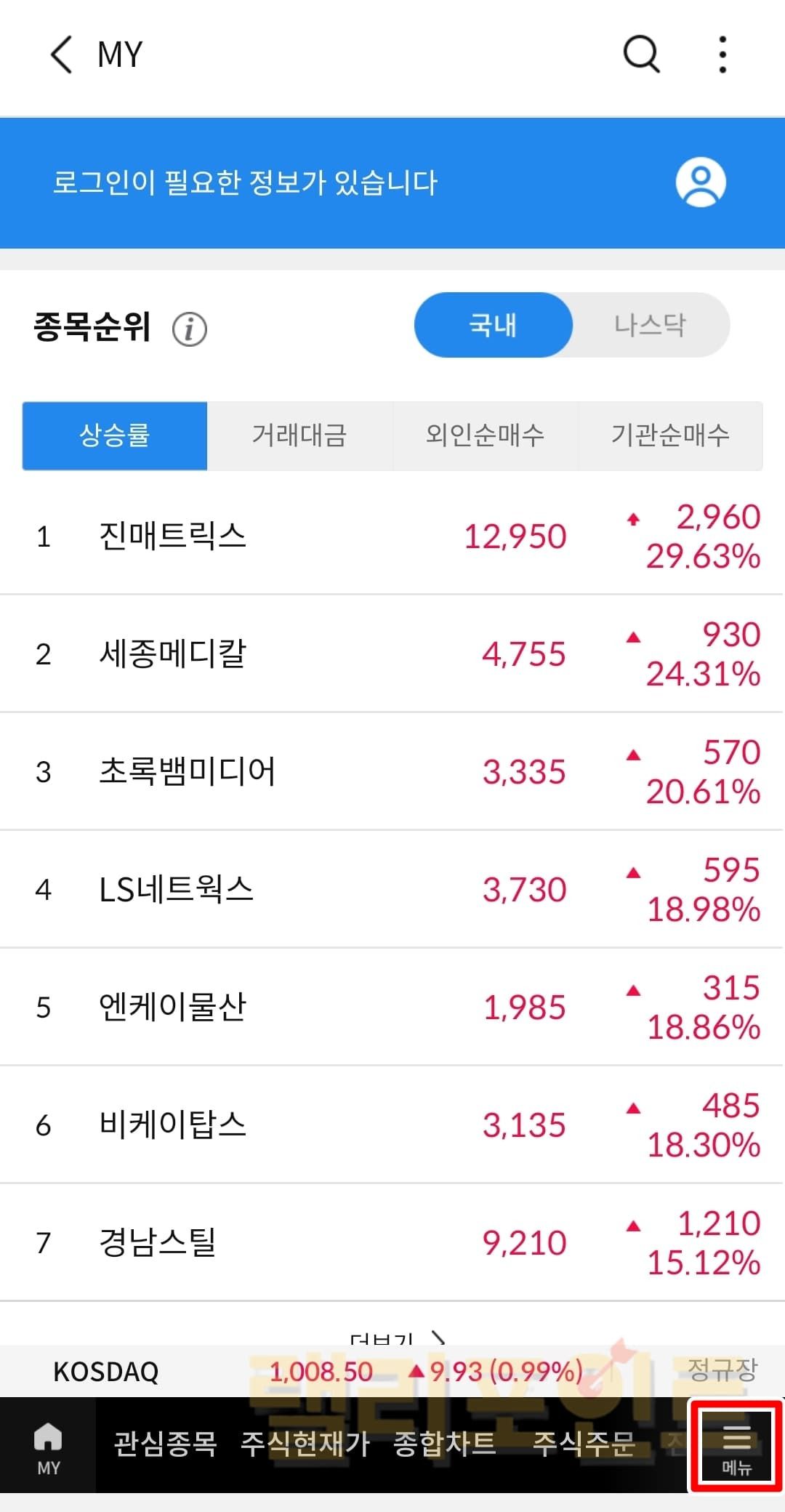
Task: Go back using the top-left arrow
Action: [62, 55]
